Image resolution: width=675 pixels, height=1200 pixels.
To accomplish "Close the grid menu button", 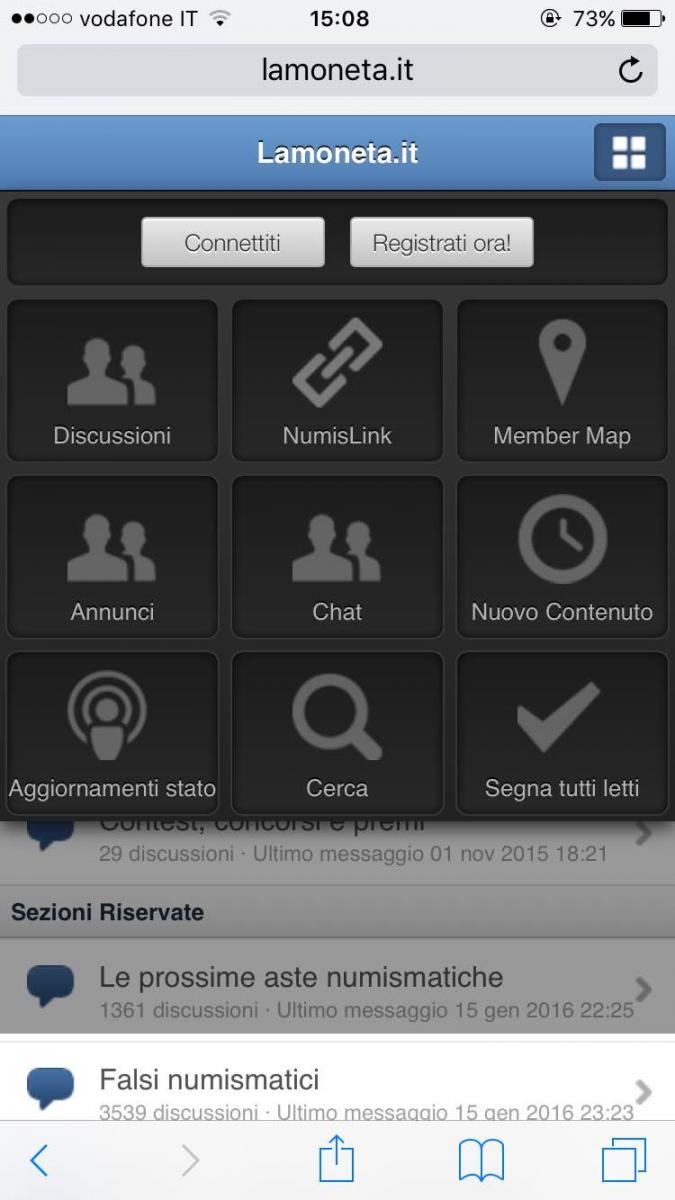I will [629, 153].
